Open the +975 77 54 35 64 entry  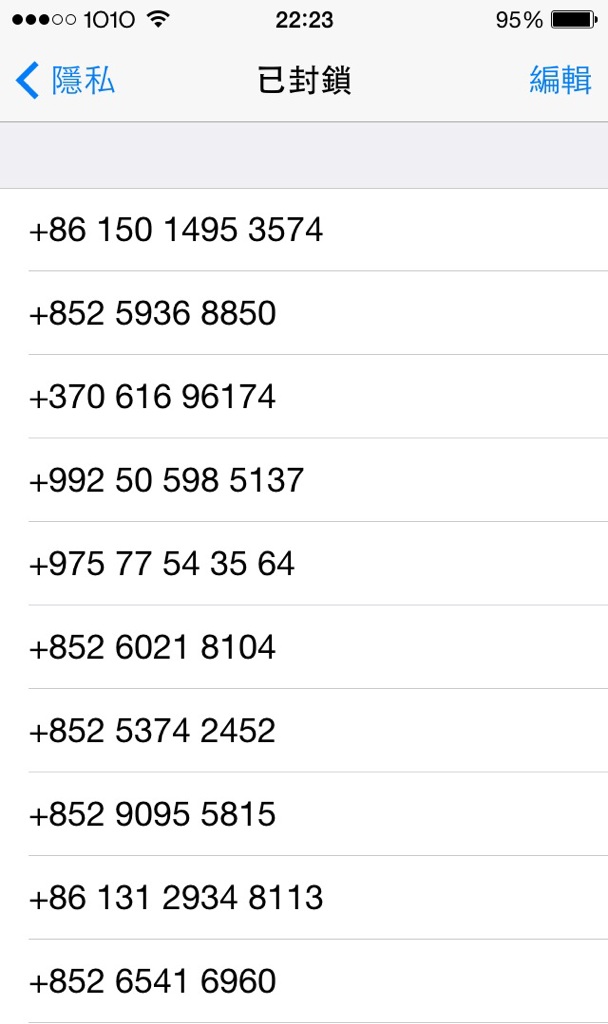[304, 564]
